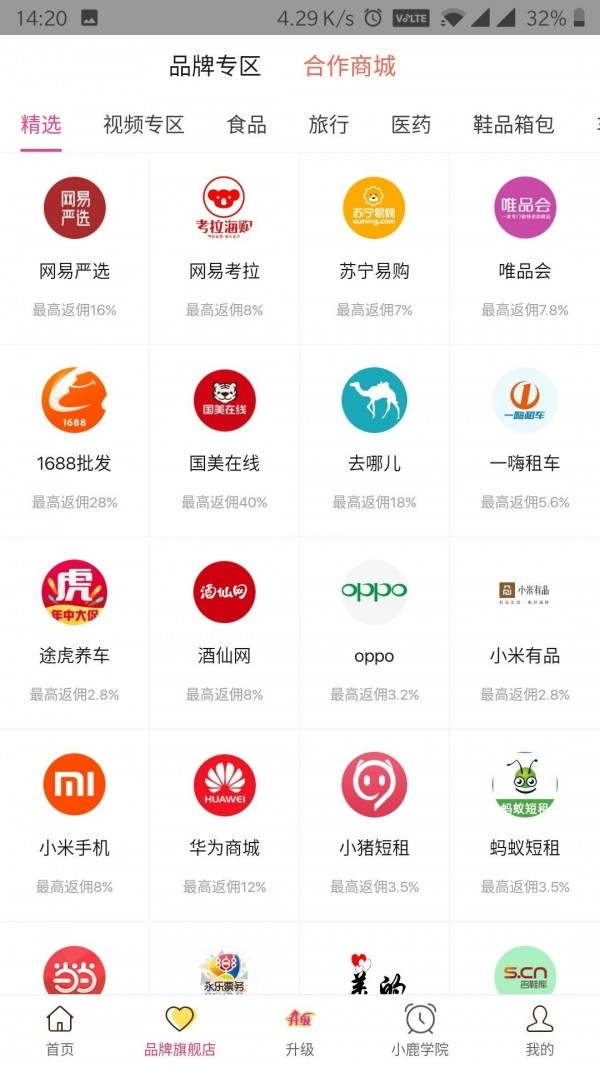Image resolution: width=600 pixels, height=1067 pixels.
Task: Switch to the 旅行 category
Action: click(x=329, y=125)
